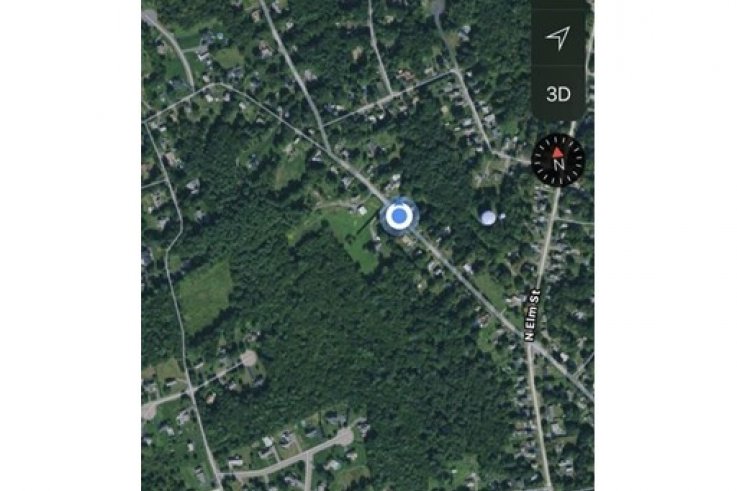Tap the compass to face north
Viewport: 737px width, 491px height.
(559, 160)
